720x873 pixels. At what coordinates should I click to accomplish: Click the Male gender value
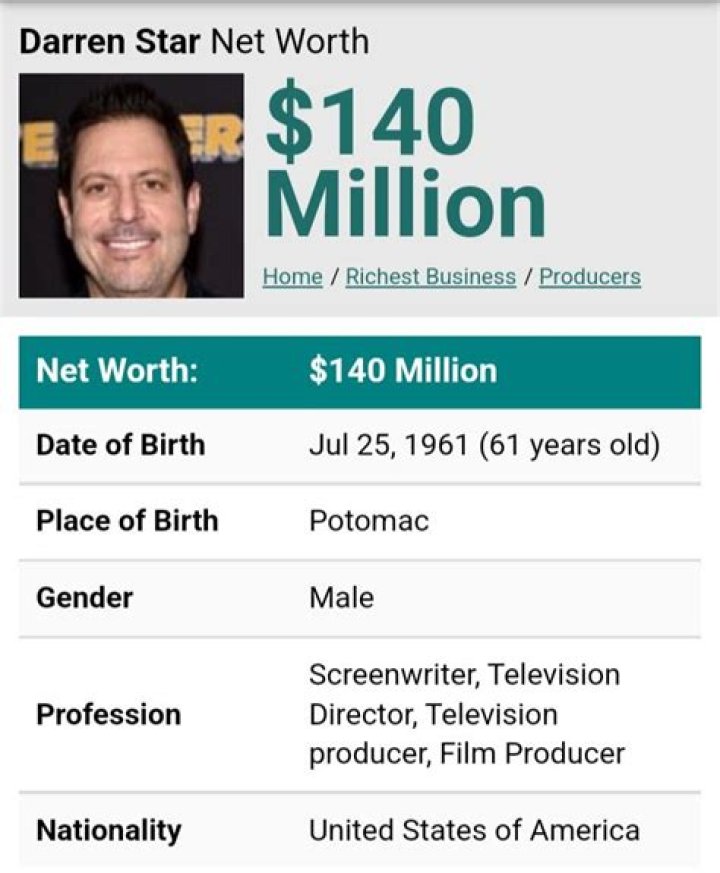[337, 597]
